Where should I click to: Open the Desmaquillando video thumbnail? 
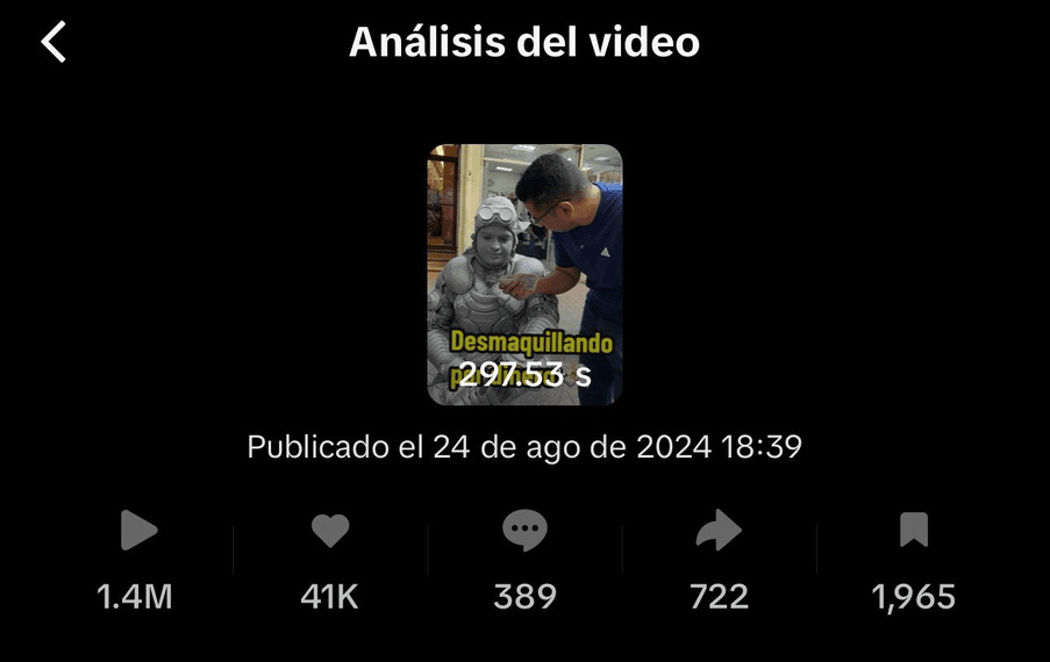525,274
